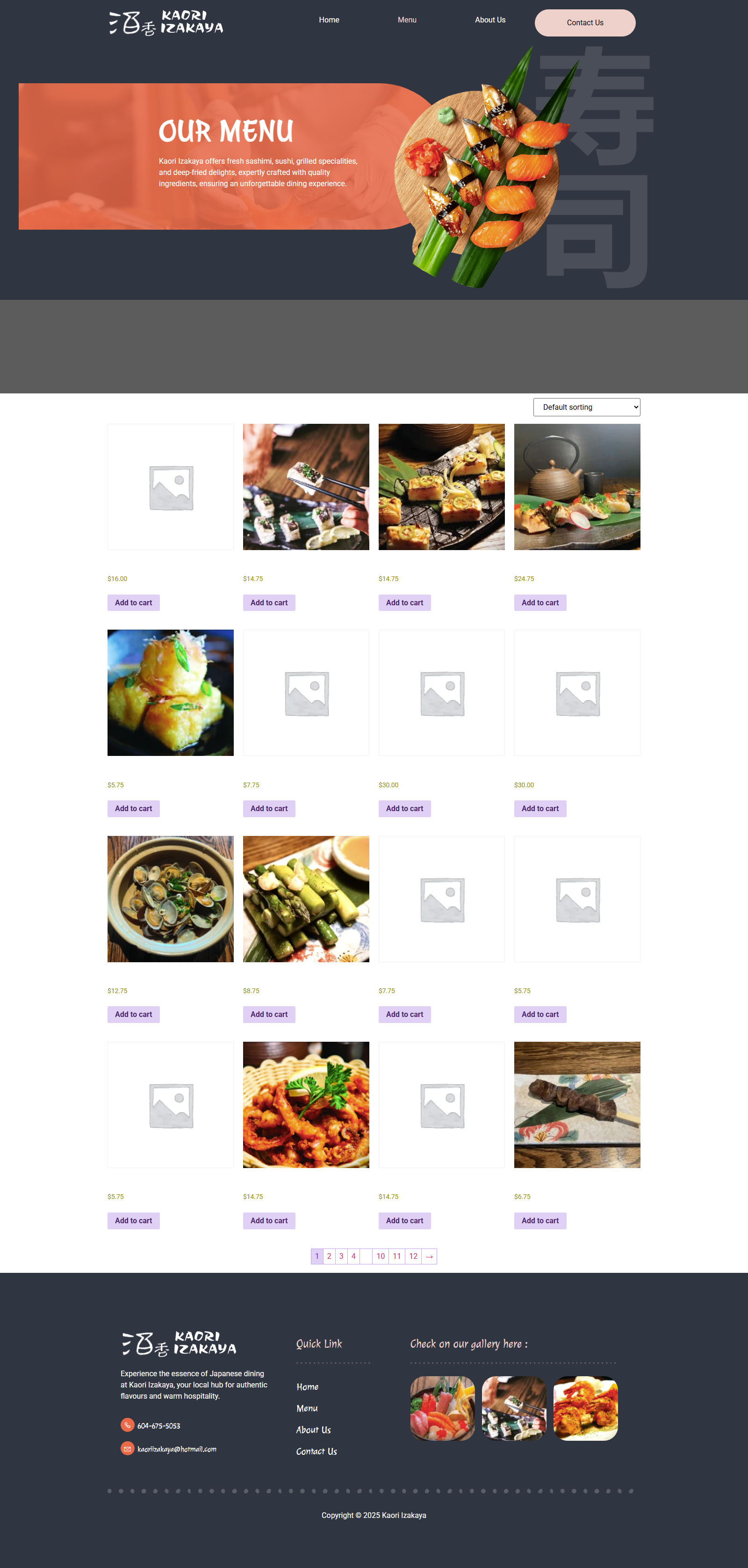Add the $12.75 item to cart

133,1014
